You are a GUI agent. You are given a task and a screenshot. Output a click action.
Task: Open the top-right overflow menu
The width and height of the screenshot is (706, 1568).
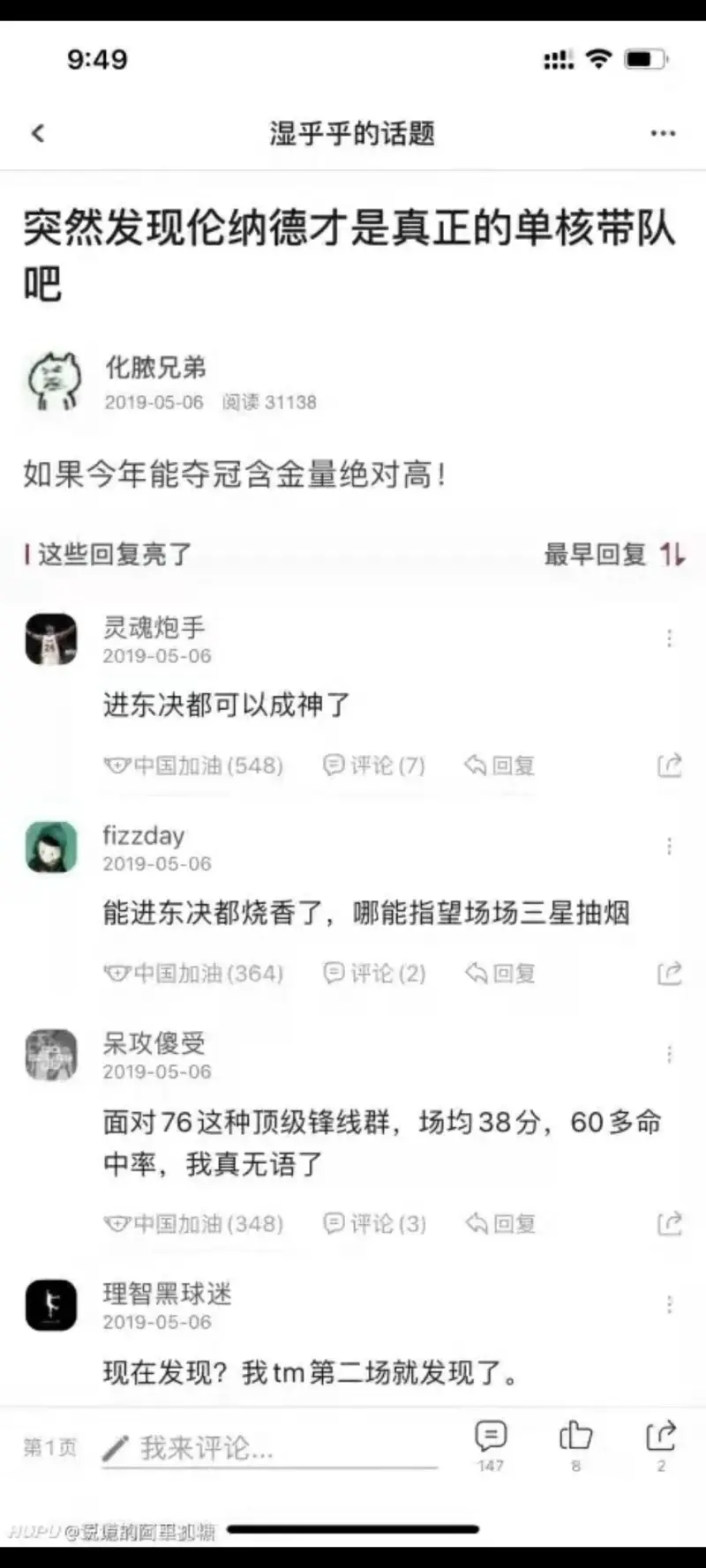(x=663, y=133)
